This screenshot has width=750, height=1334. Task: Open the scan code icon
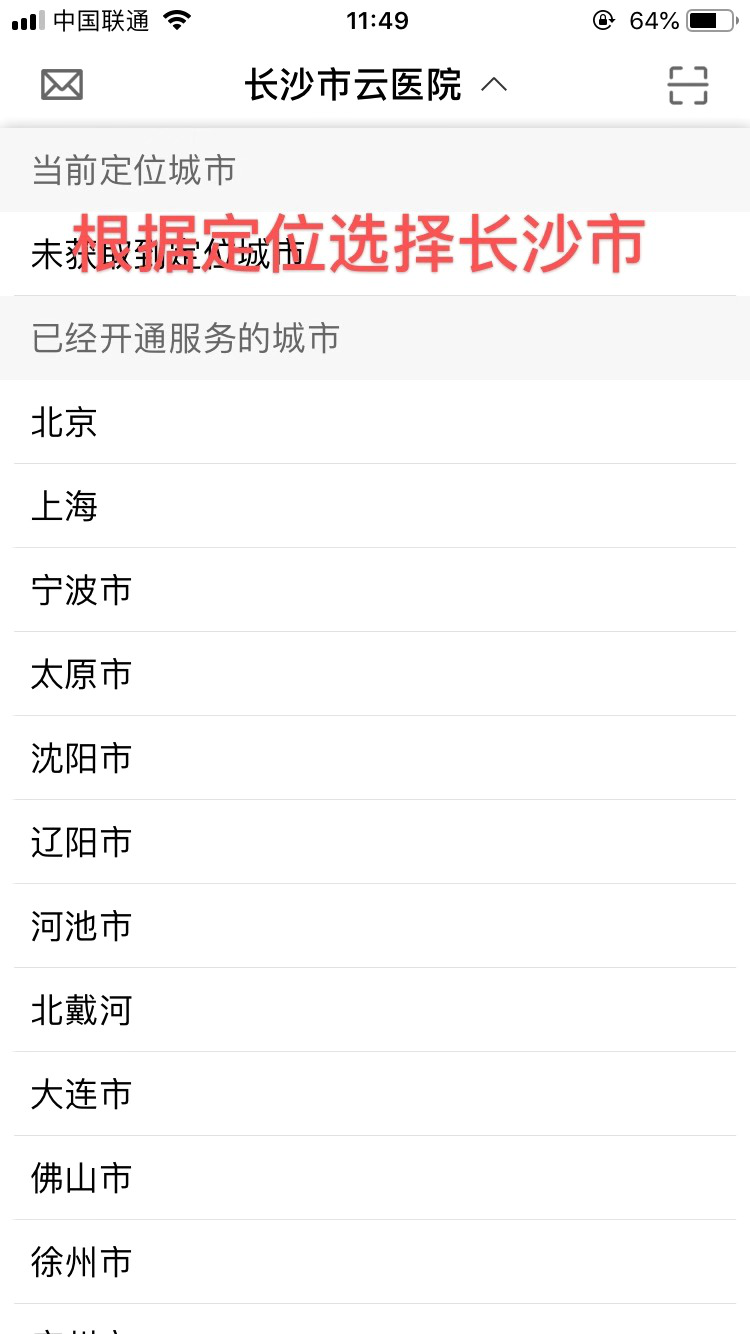pos(688,85)
